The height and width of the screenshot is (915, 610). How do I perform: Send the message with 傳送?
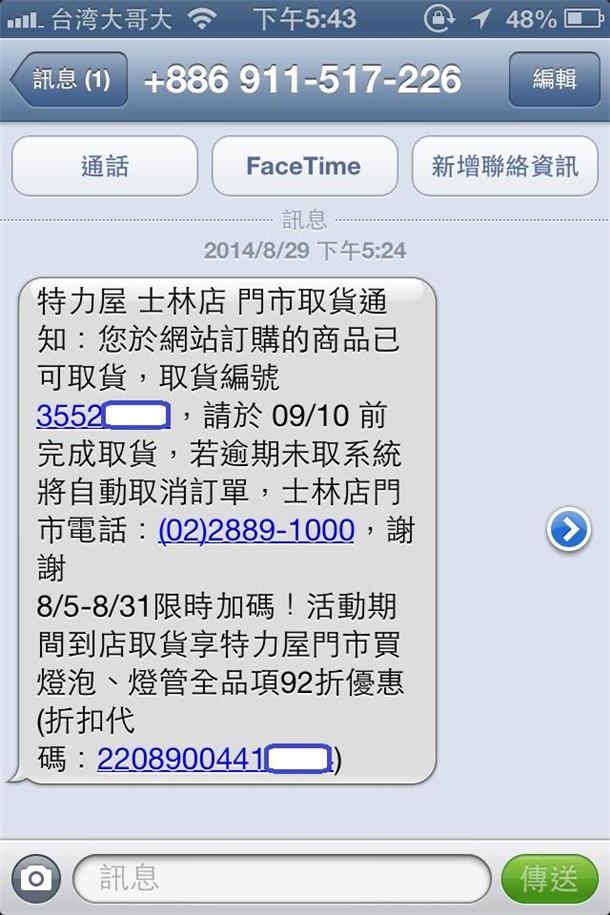[x=549, y=878]
